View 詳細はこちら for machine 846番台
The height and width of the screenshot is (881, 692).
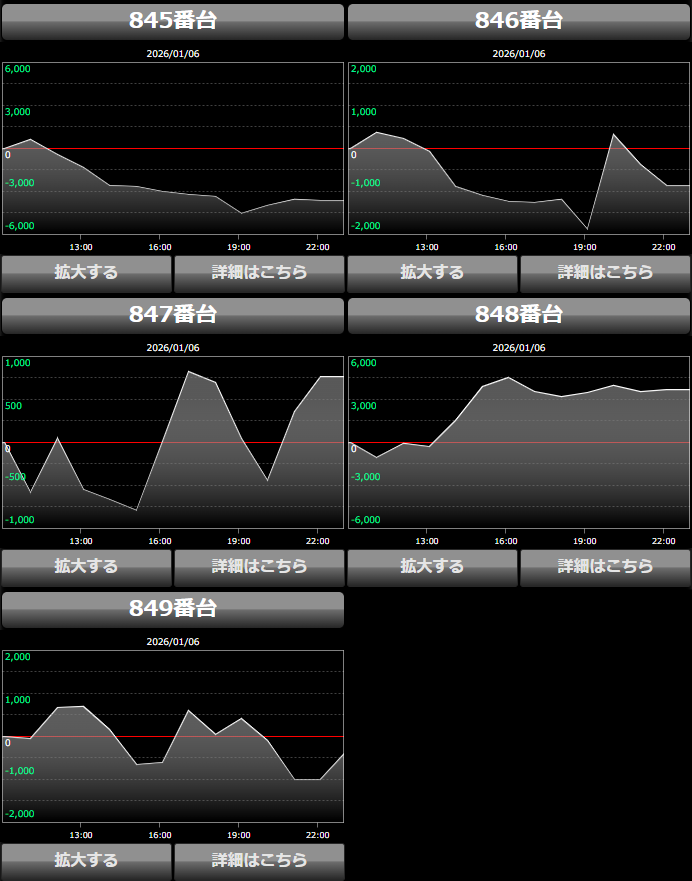(x=605, y=272)
